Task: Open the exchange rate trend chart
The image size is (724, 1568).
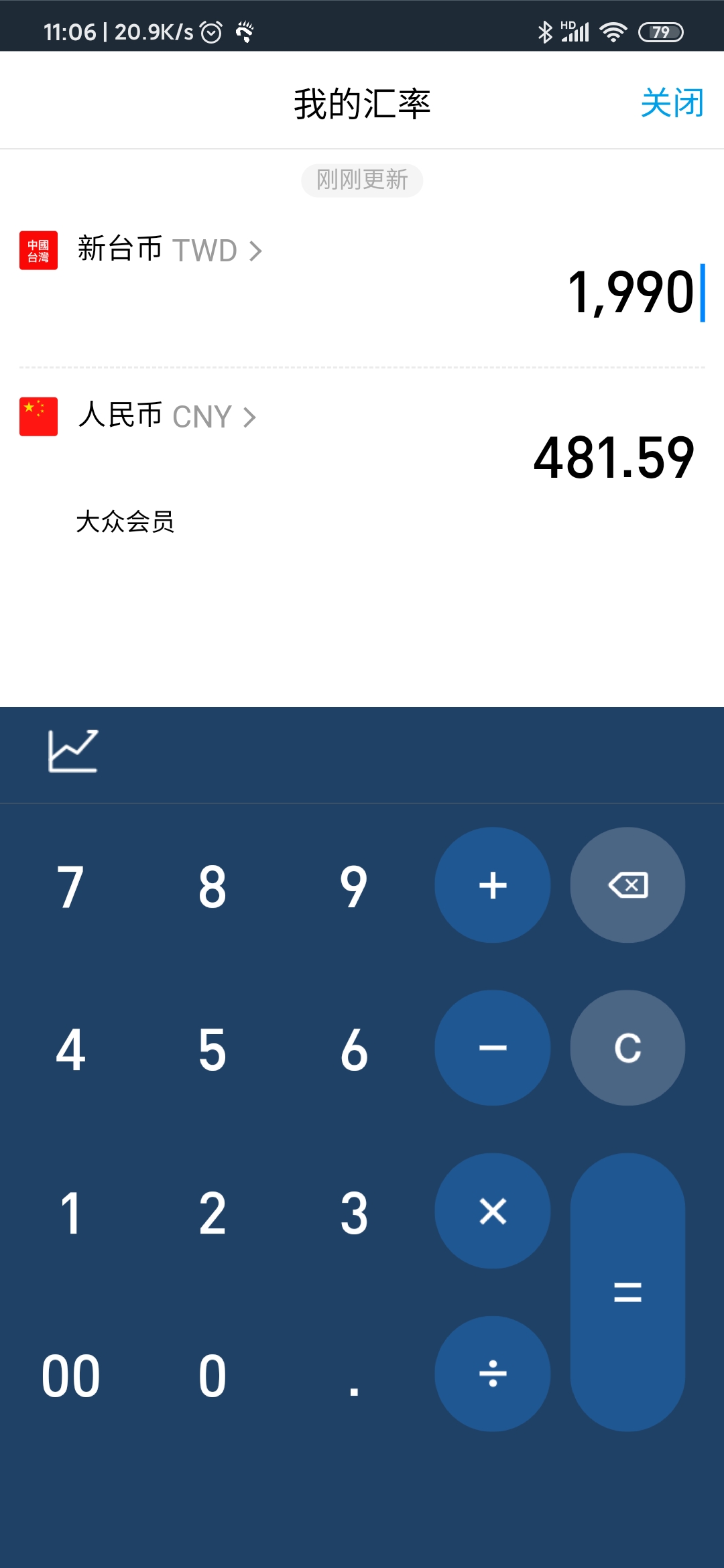Action: click(73, 751)
